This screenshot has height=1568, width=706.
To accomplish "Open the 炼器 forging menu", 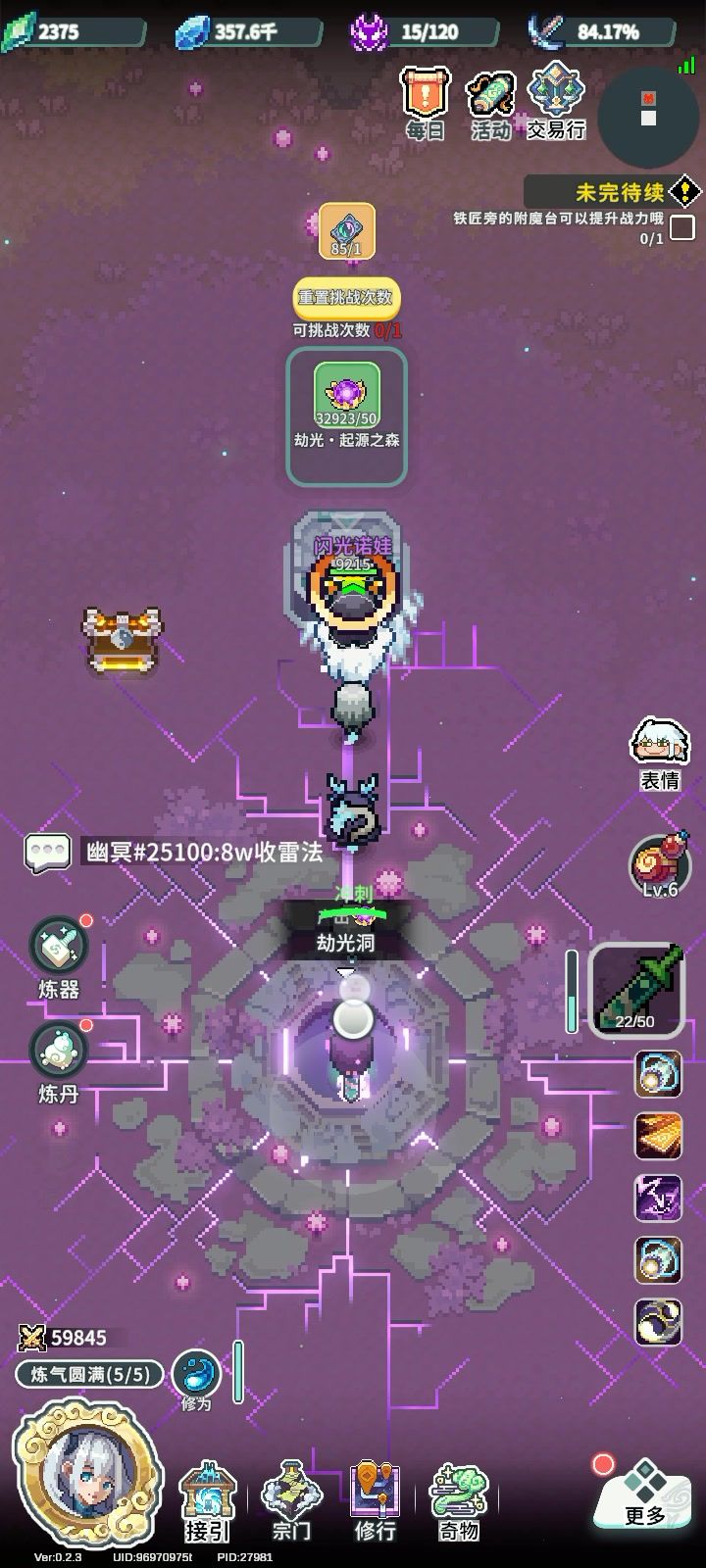I will click(59, 955).
